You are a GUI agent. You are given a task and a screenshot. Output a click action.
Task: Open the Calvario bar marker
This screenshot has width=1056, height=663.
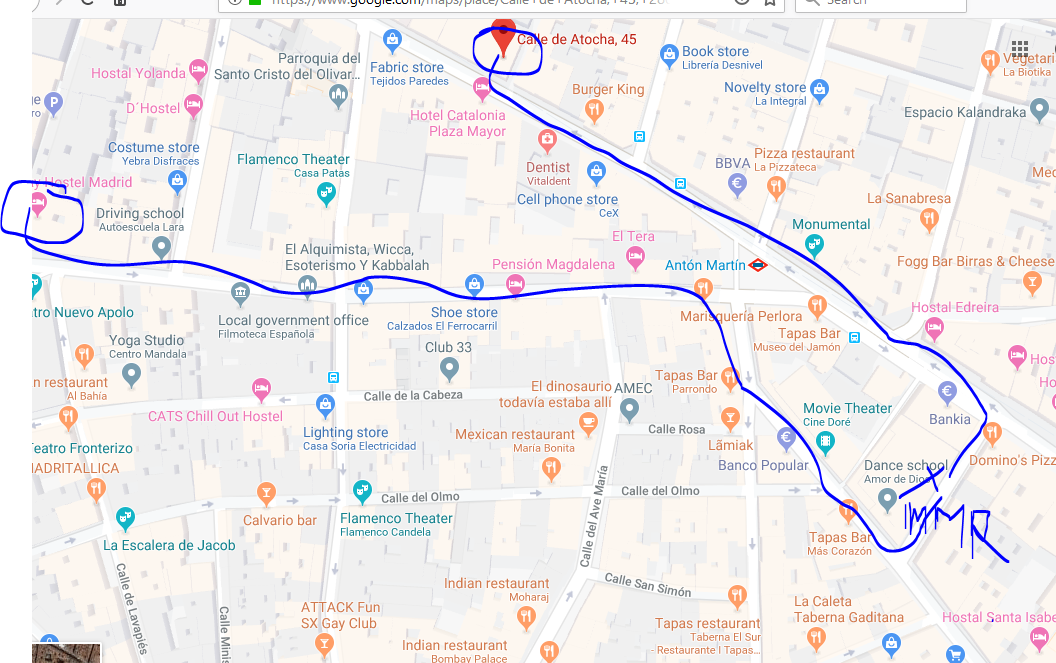[266, 493]
